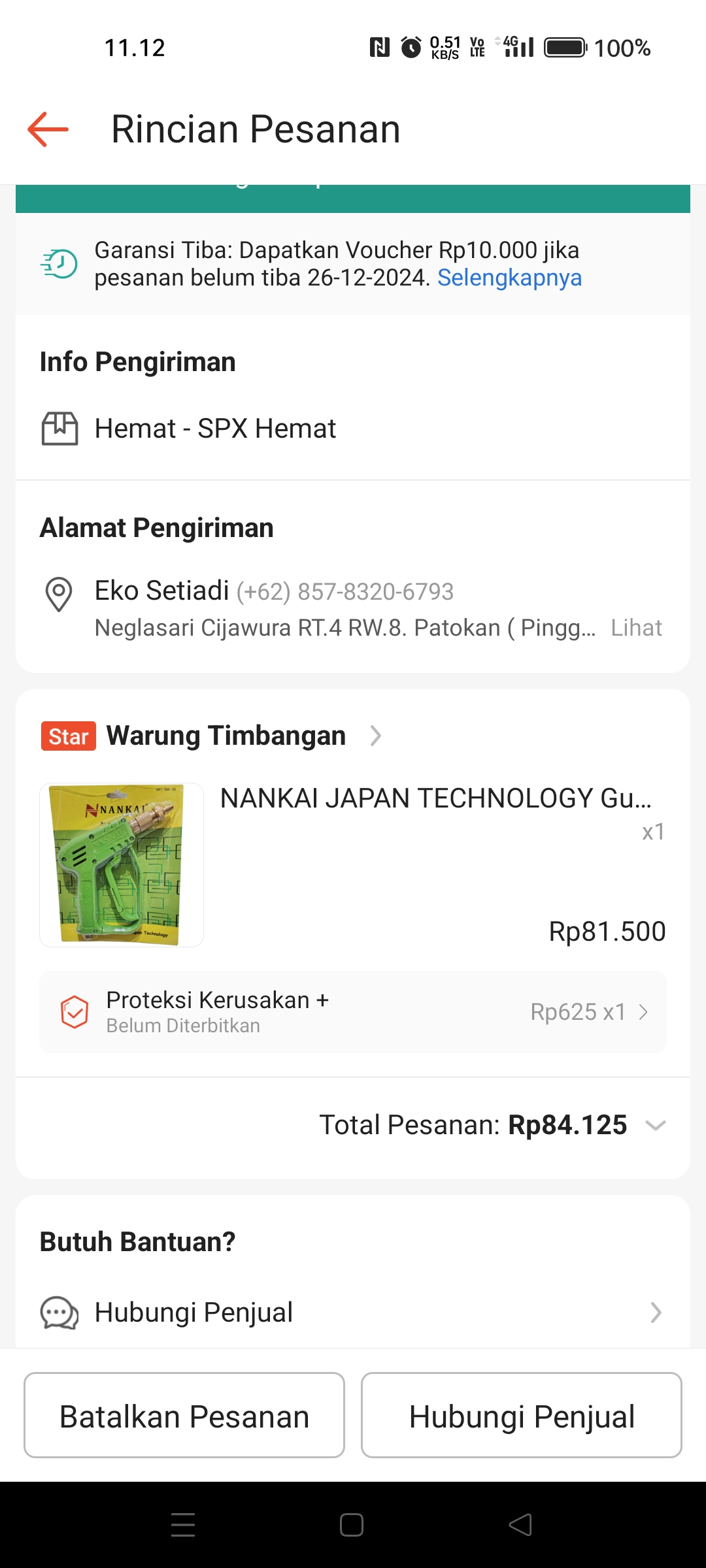The image size is (706, 1568).
Task: Open the NANKAI JAPAN TECHNOLOGY product
Action: click(x=435, y=798)
